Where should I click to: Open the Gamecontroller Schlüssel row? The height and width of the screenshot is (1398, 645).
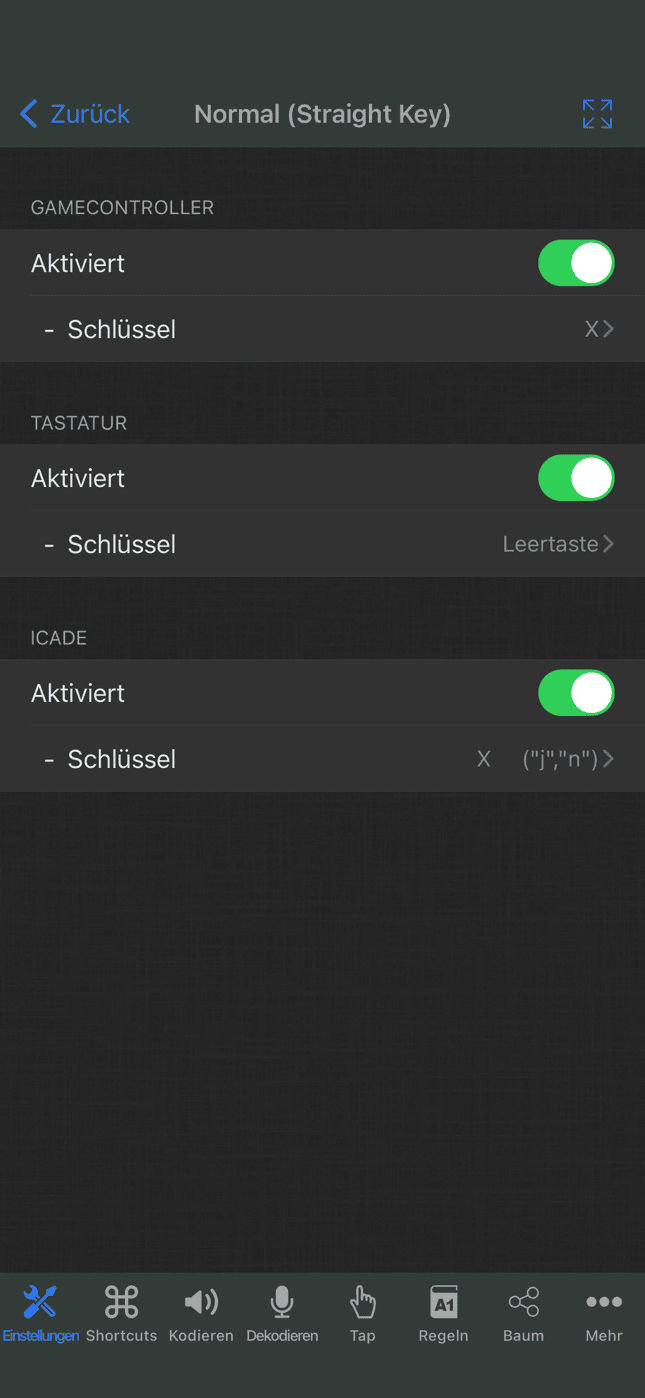click(x=322, y=329)
